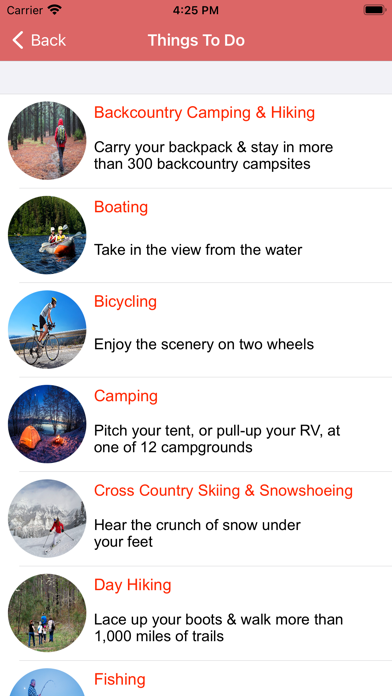Open the Camping row
Screen dimensions: 392x696
[x=196, y=424]
